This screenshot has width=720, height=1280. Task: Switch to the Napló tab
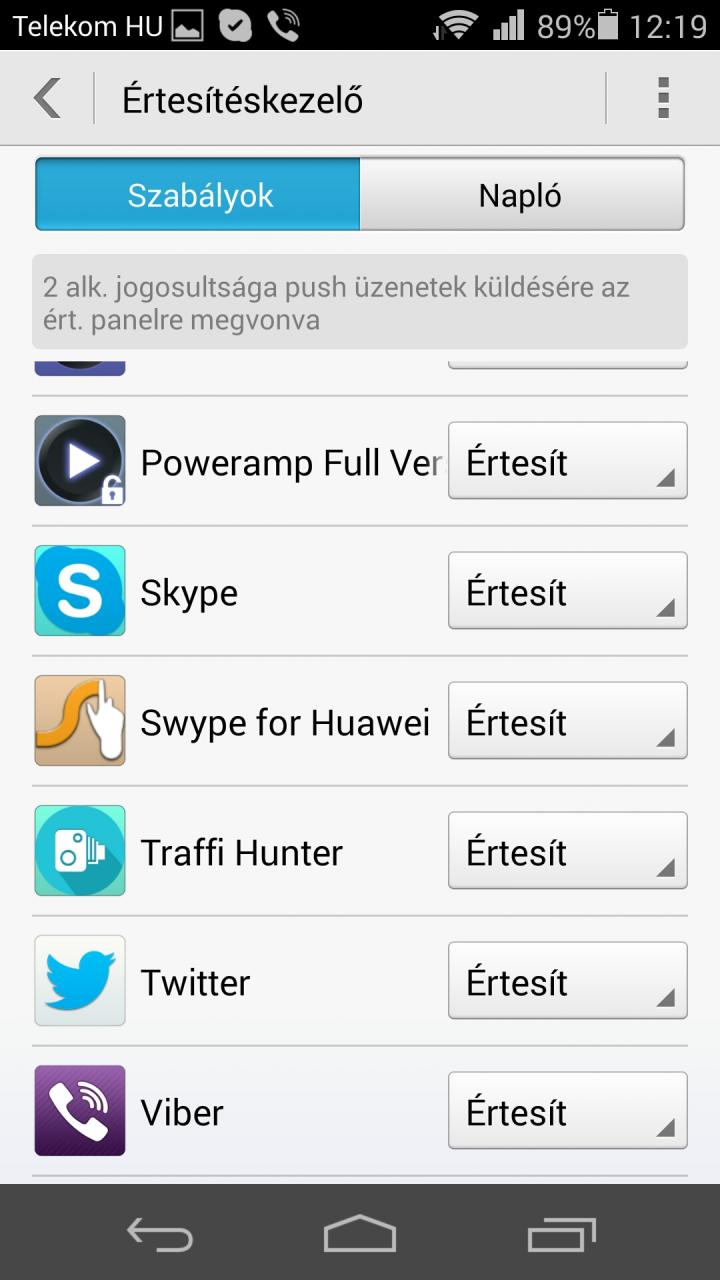[x=521, y=195]
